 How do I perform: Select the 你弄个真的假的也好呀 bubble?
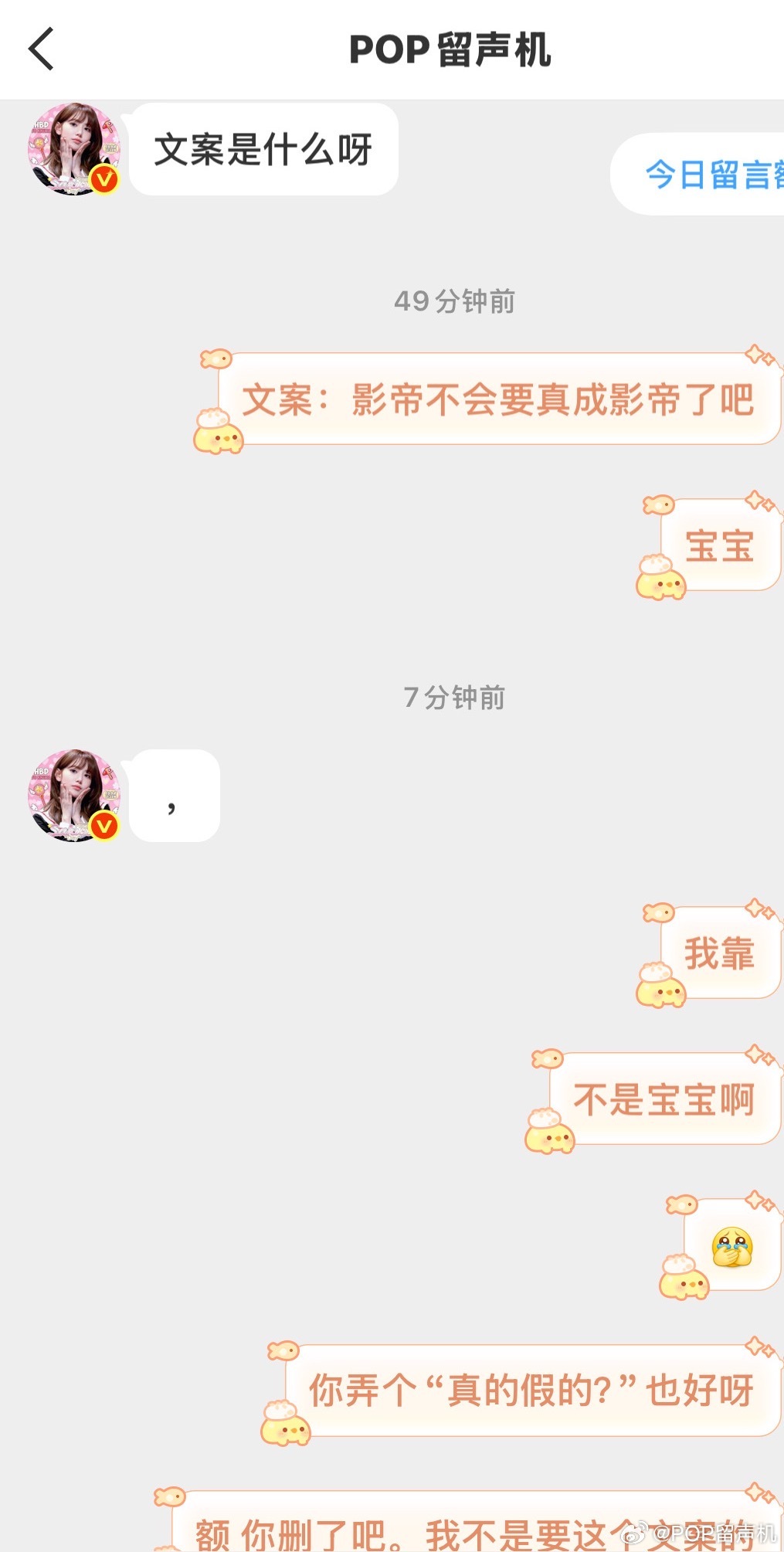tap(531, 1385)
